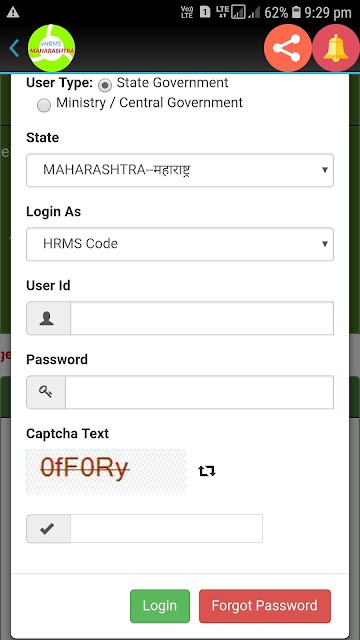This screenshot has height=640, width=360.
Task: Tap the captcha text entry field
Action: (166, 529)
